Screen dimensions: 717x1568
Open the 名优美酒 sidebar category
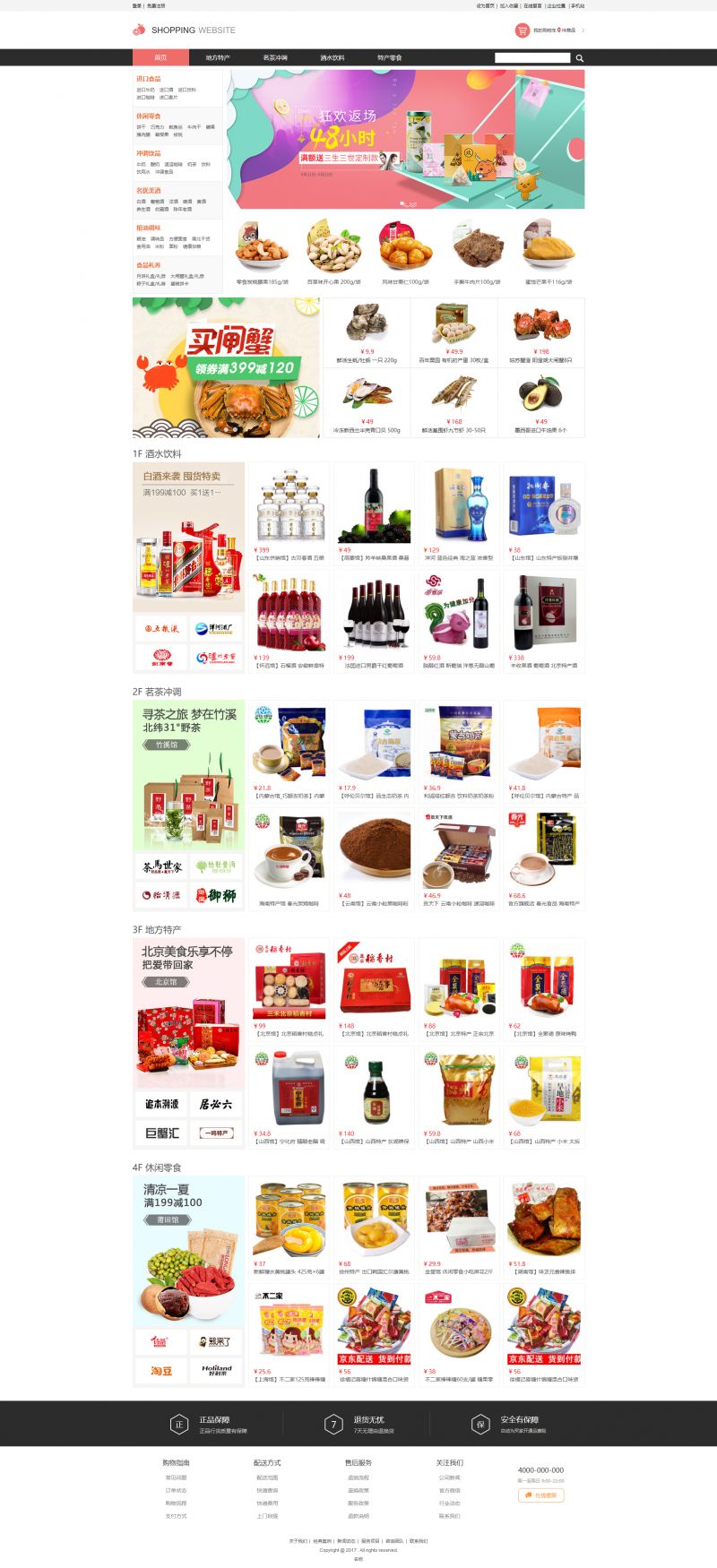pyautogui.click(x=149, y=191)
